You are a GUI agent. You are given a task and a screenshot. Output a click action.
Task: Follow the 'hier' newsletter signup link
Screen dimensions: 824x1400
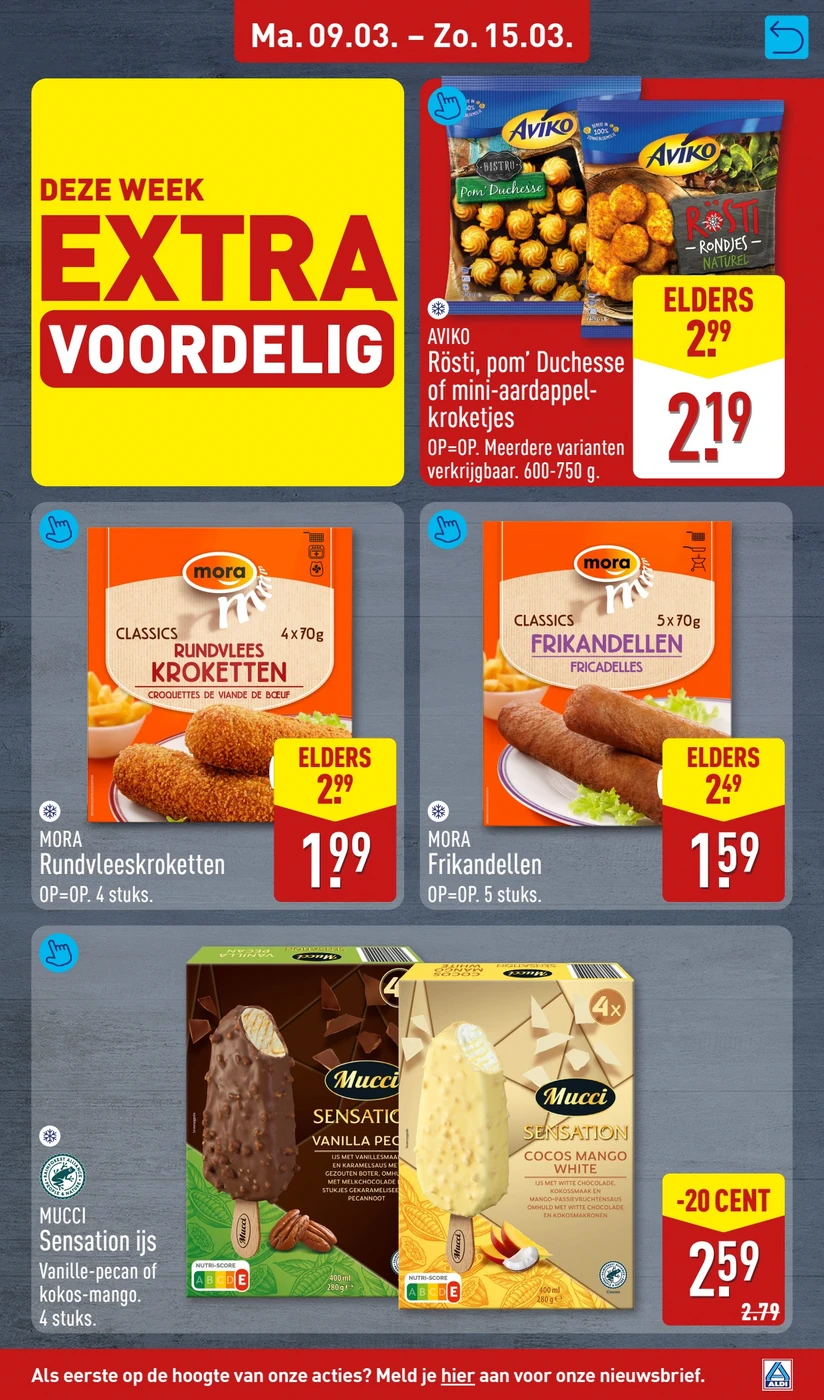[458, 1375]
